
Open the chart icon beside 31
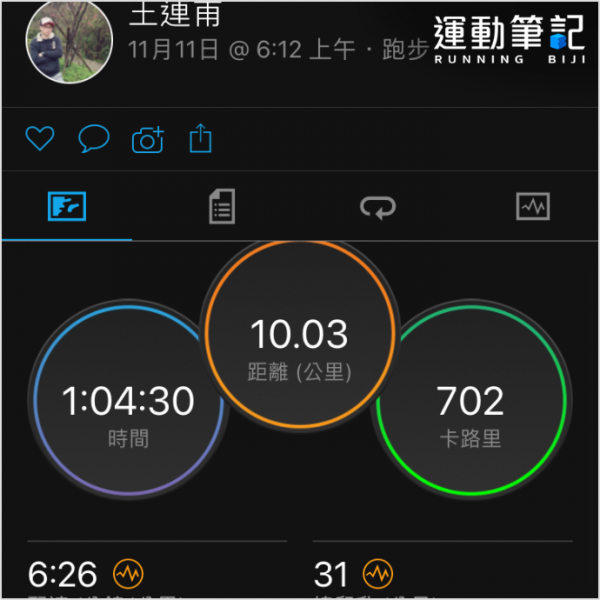[x=377, y=574]
